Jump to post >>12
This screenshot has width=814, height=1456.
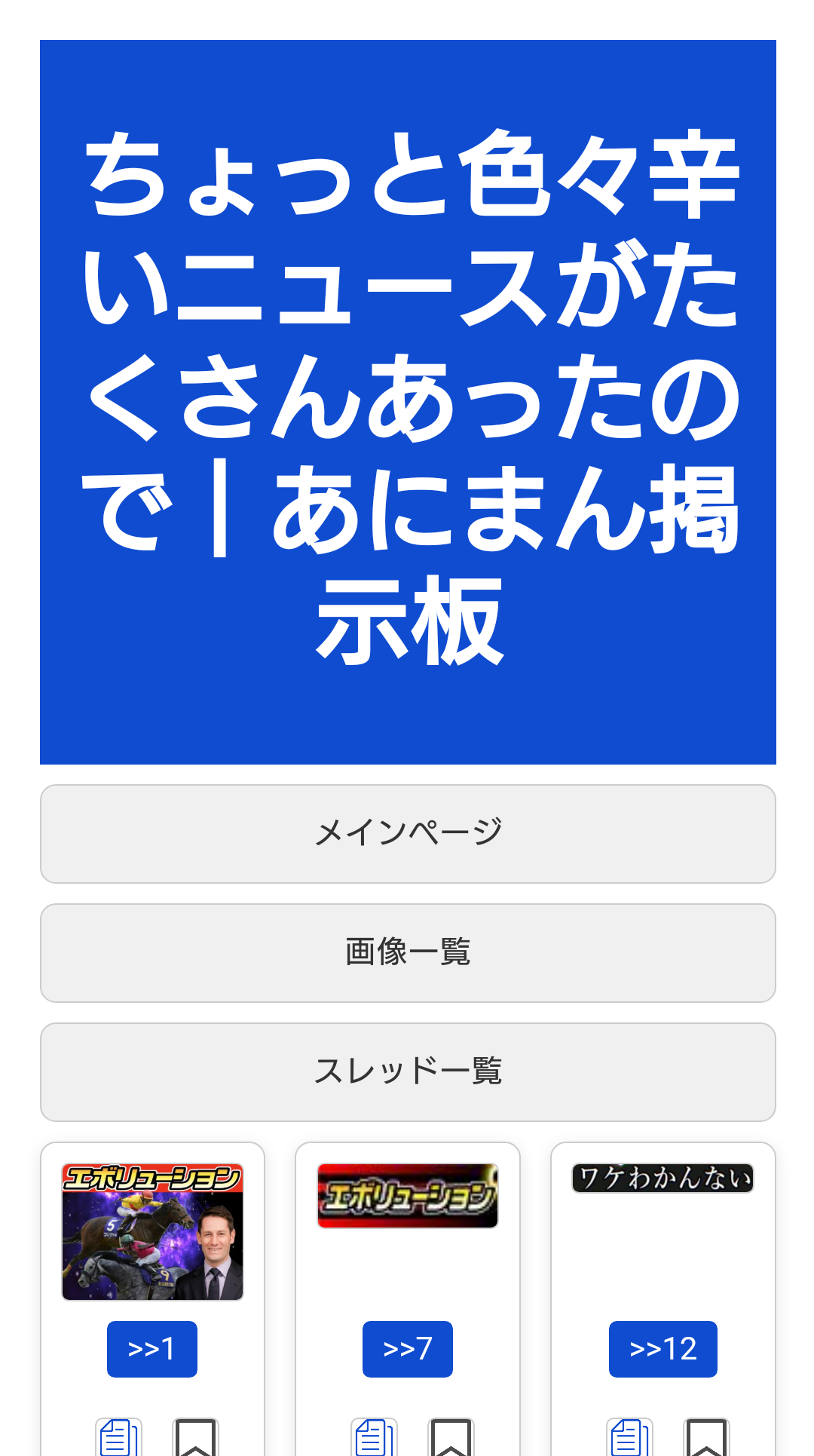click(x=663, y=1349)
